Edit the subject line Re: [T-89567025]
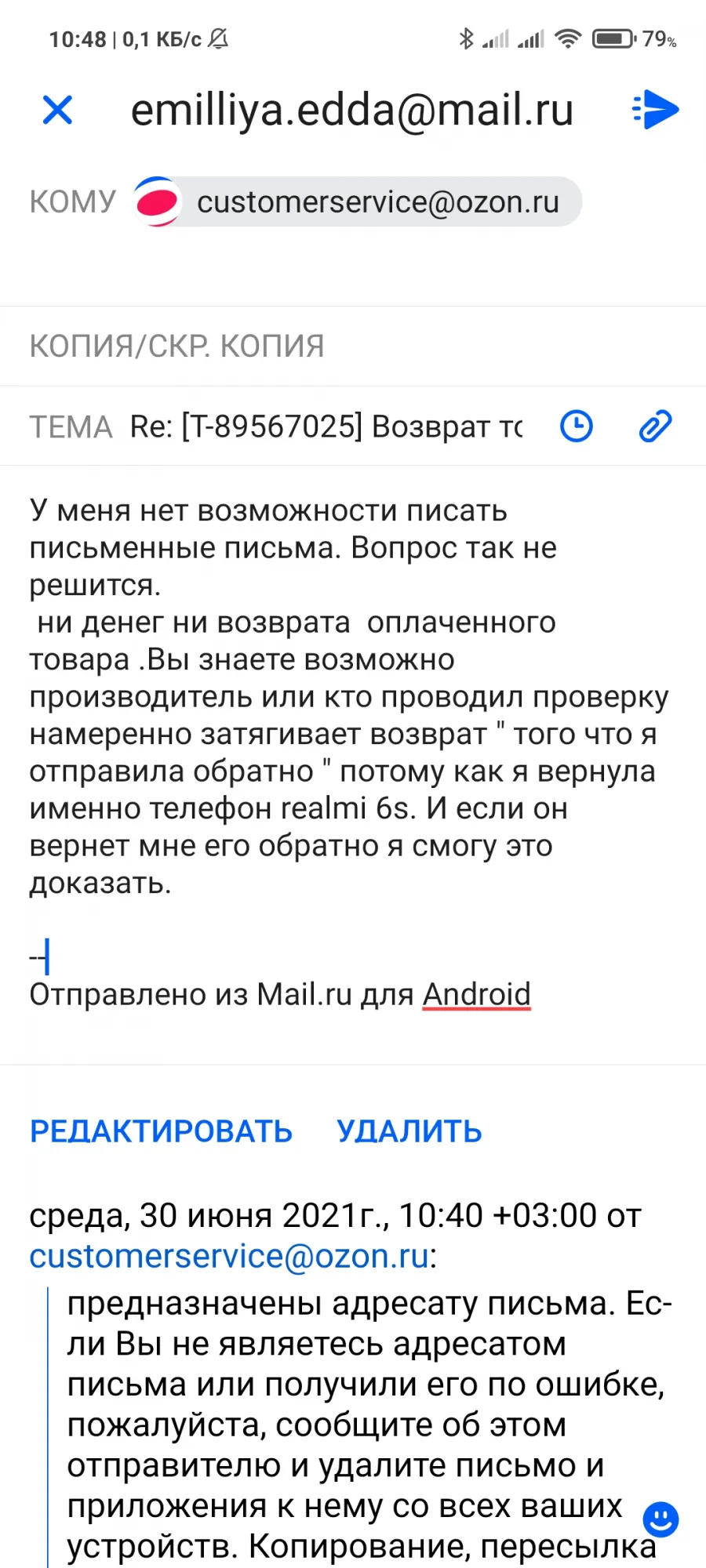 (x=326, y=426)
